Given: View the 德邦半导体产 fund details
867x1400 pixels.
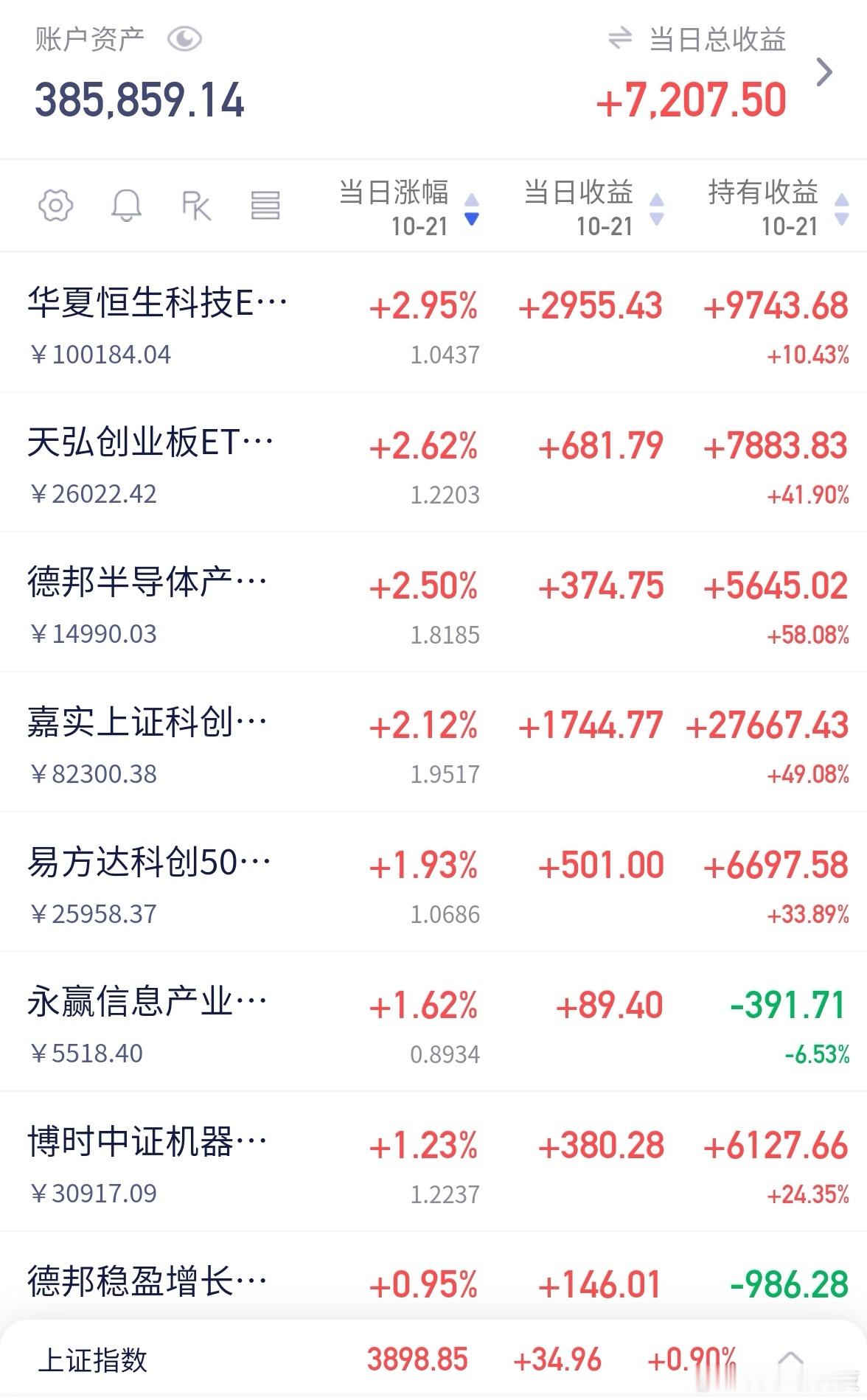Looking at the screenshot, I should click(433, 602).
